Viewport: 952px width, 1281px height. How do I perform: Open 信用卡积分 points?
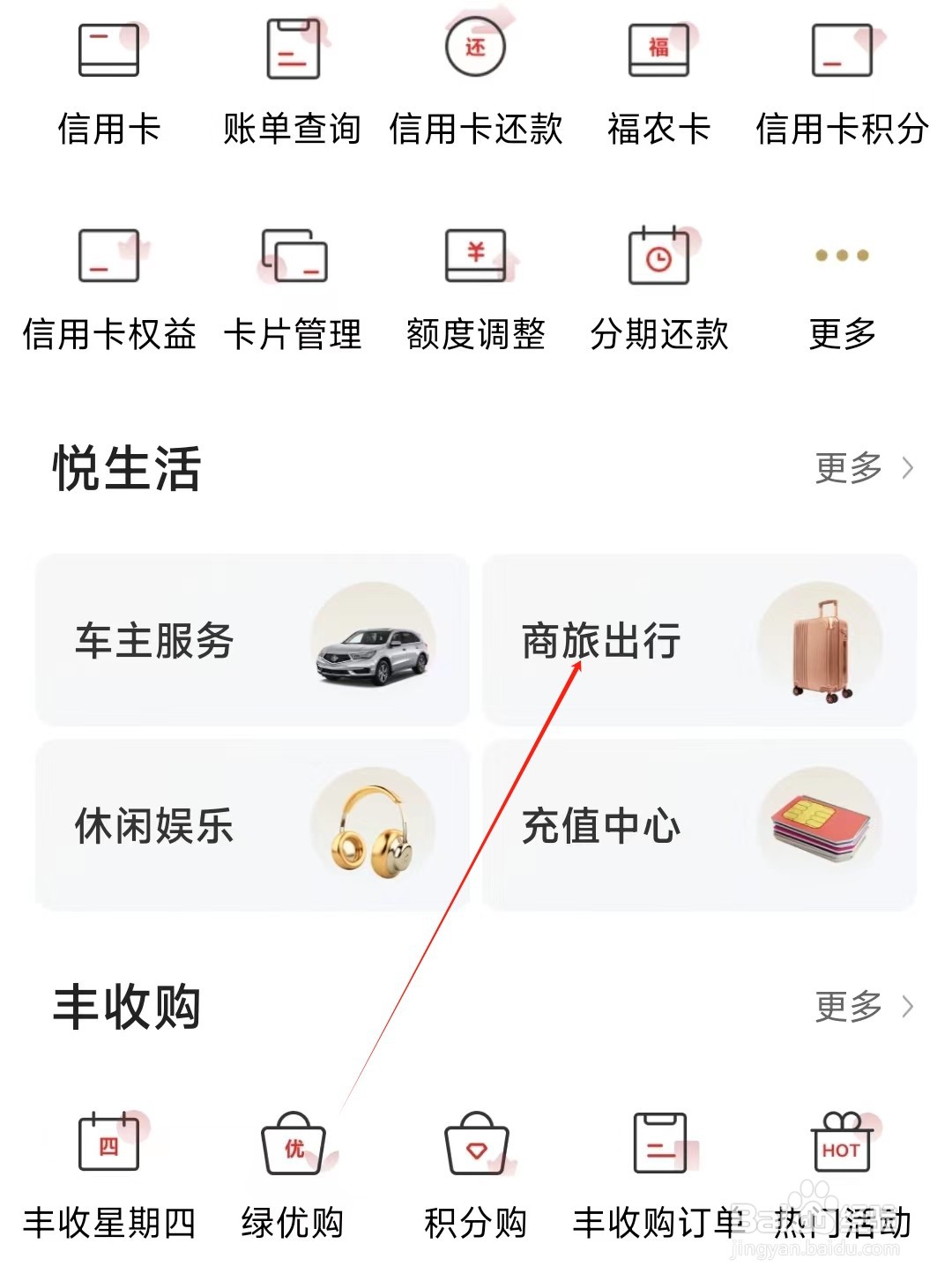point(842,84)
